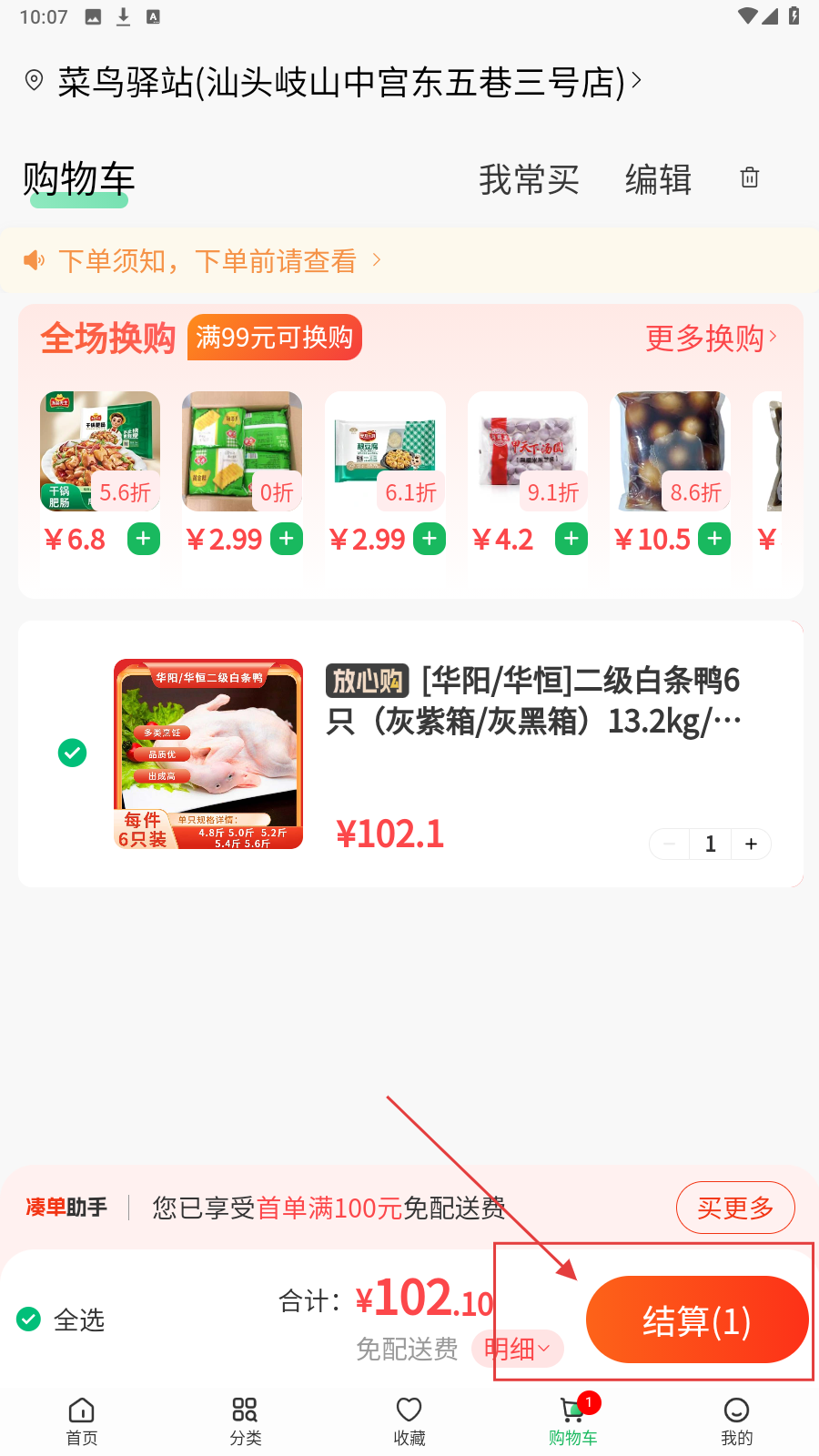Switch to the 我的 profile tab

736,1421
